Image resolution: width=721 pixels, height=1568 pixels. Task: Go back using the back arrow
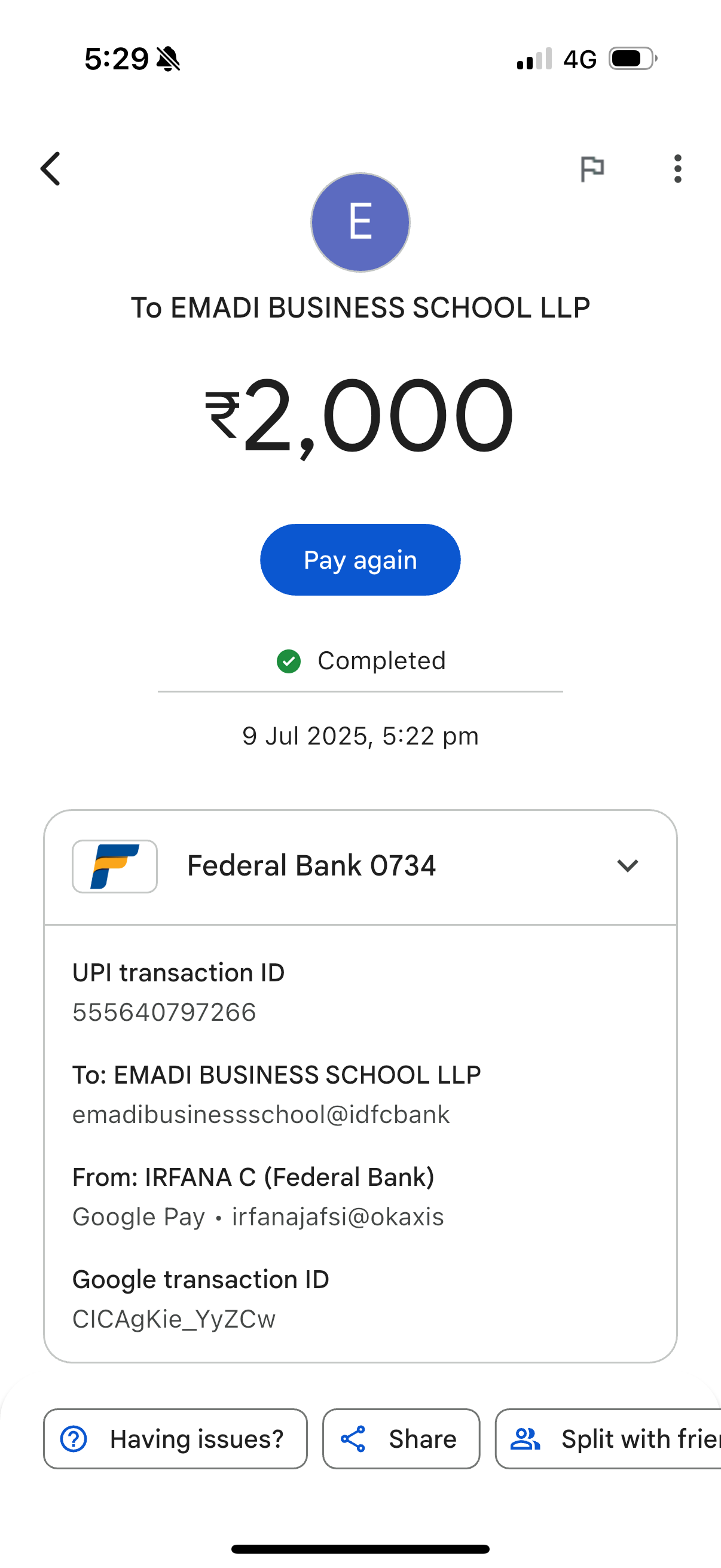[x=50, y=169]
